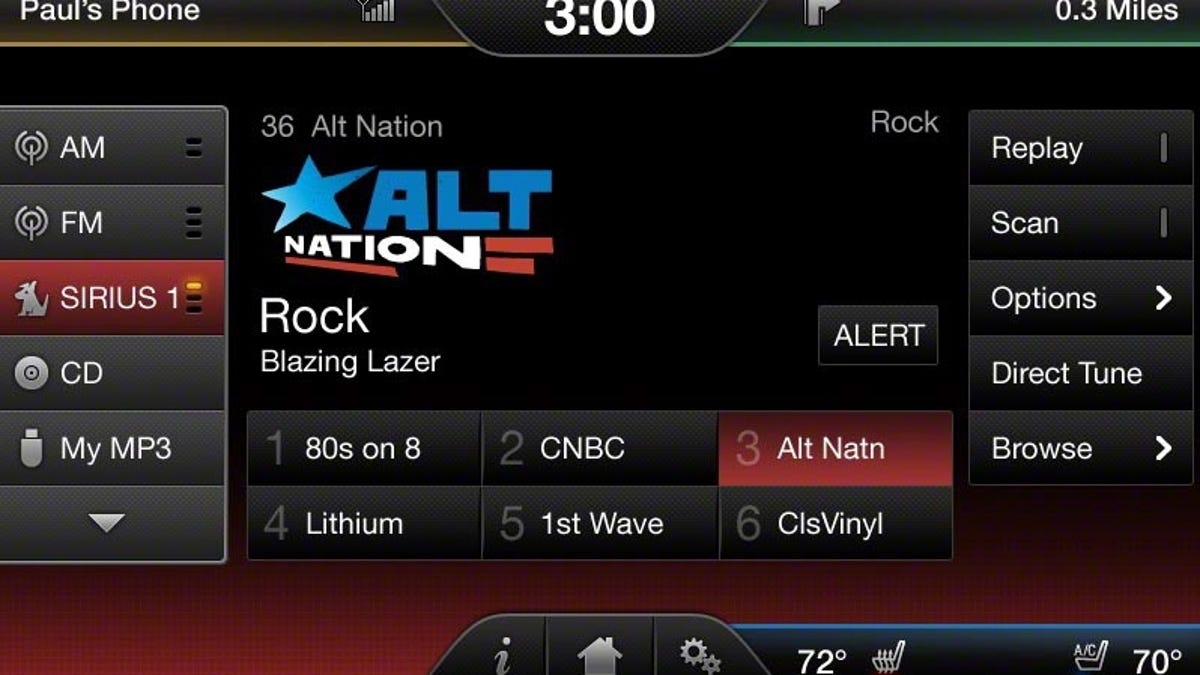Tune to preset 6, ClsVinyl

pyautogui.click(x=835, y=523)
